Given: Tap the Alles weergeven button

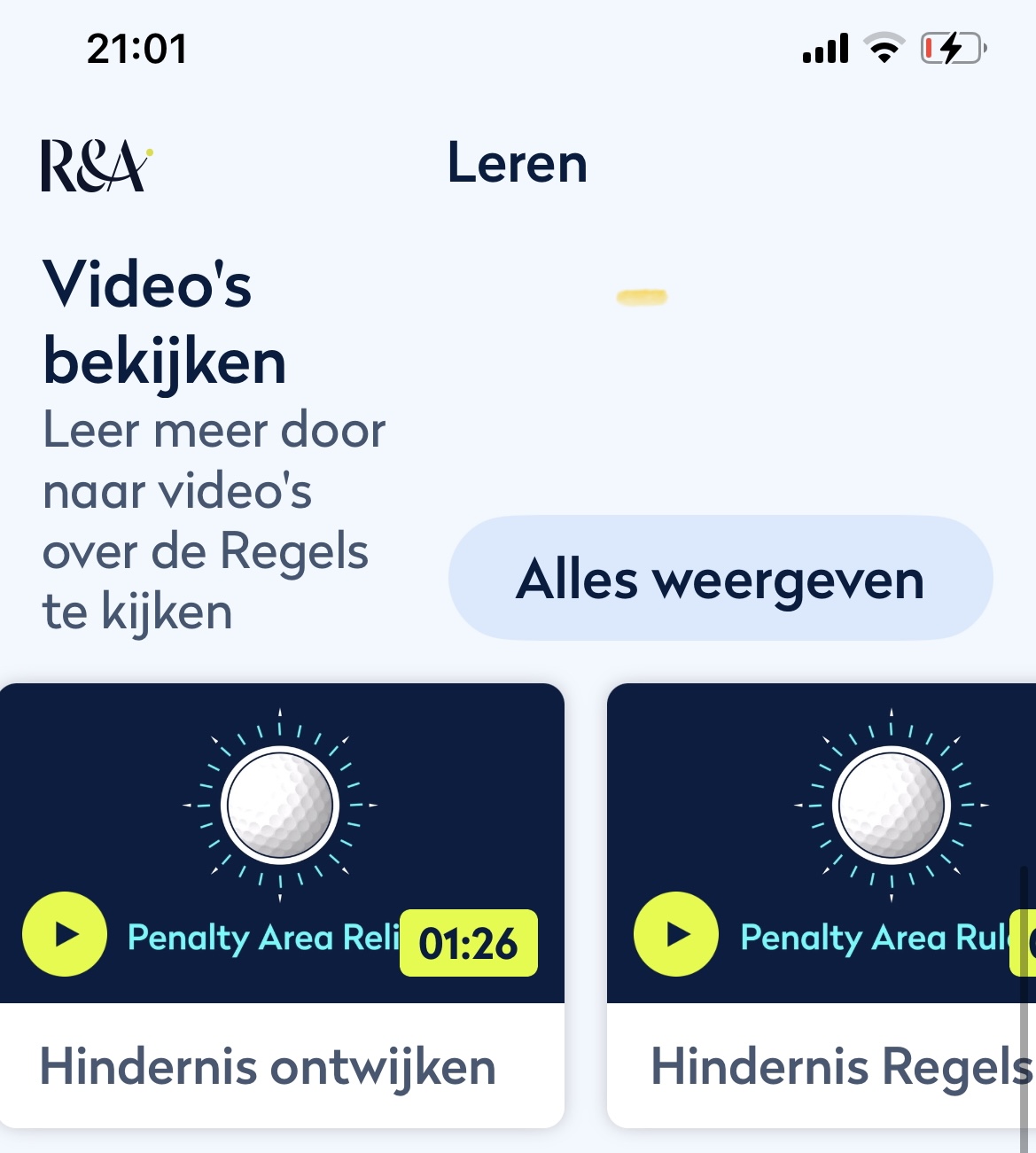Looking at the screenshot, I should coord(720,579).
